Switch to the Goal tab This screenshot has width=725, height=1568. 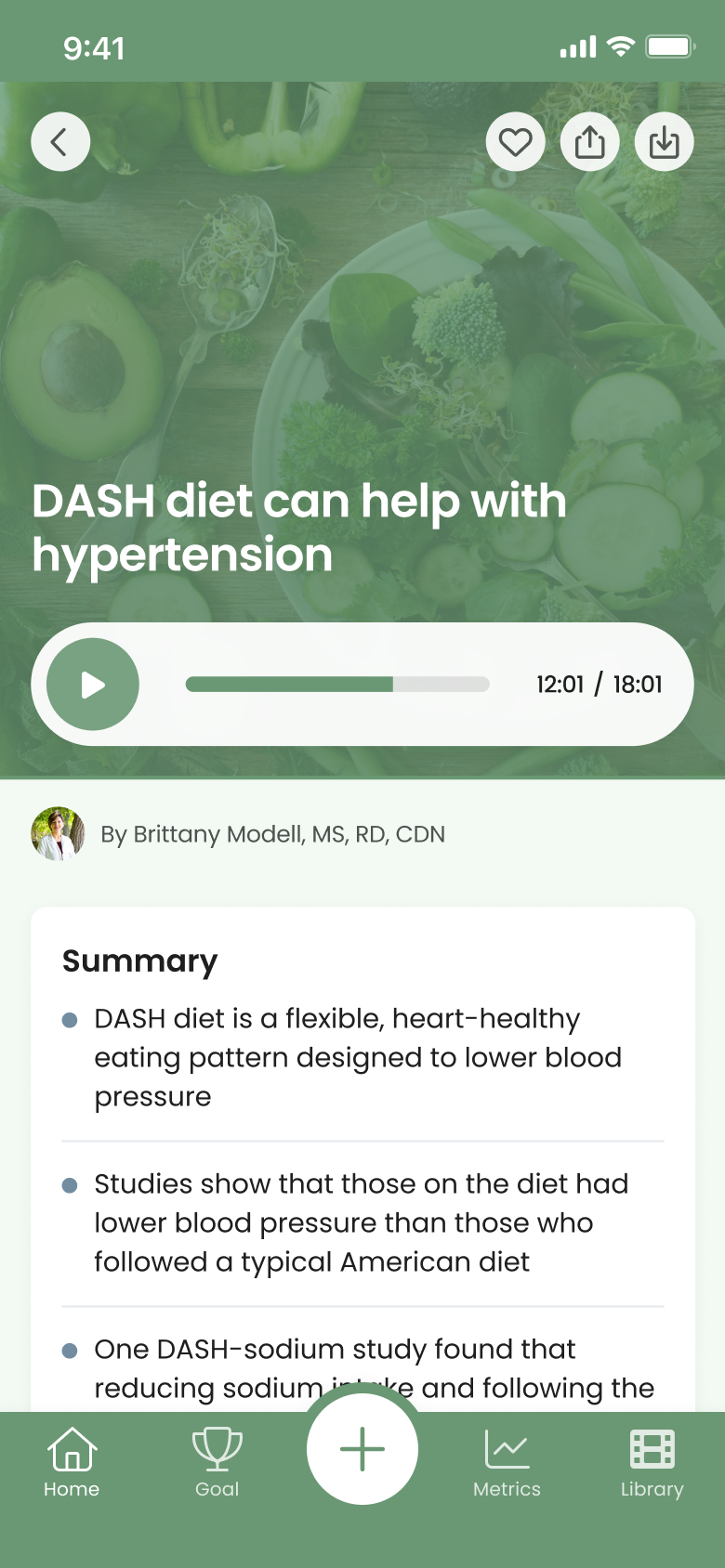pyautogui.click(x=217, y=1462)
